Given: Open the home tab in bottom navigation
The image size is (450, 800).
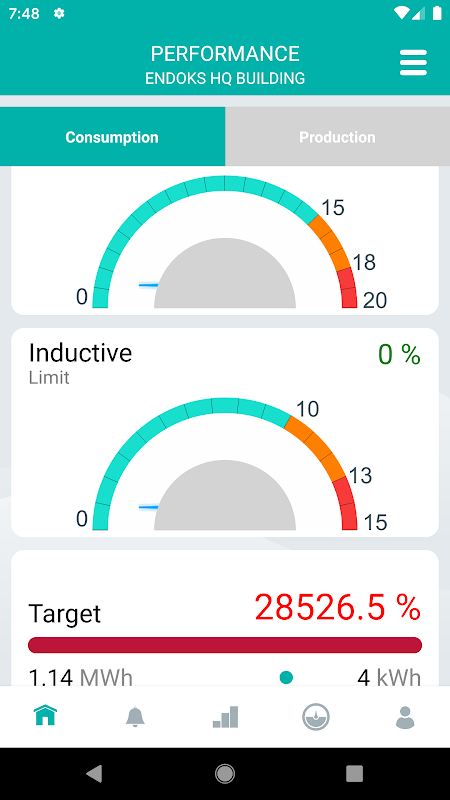Looking at the screenshot, I should (x=45, y=716).
